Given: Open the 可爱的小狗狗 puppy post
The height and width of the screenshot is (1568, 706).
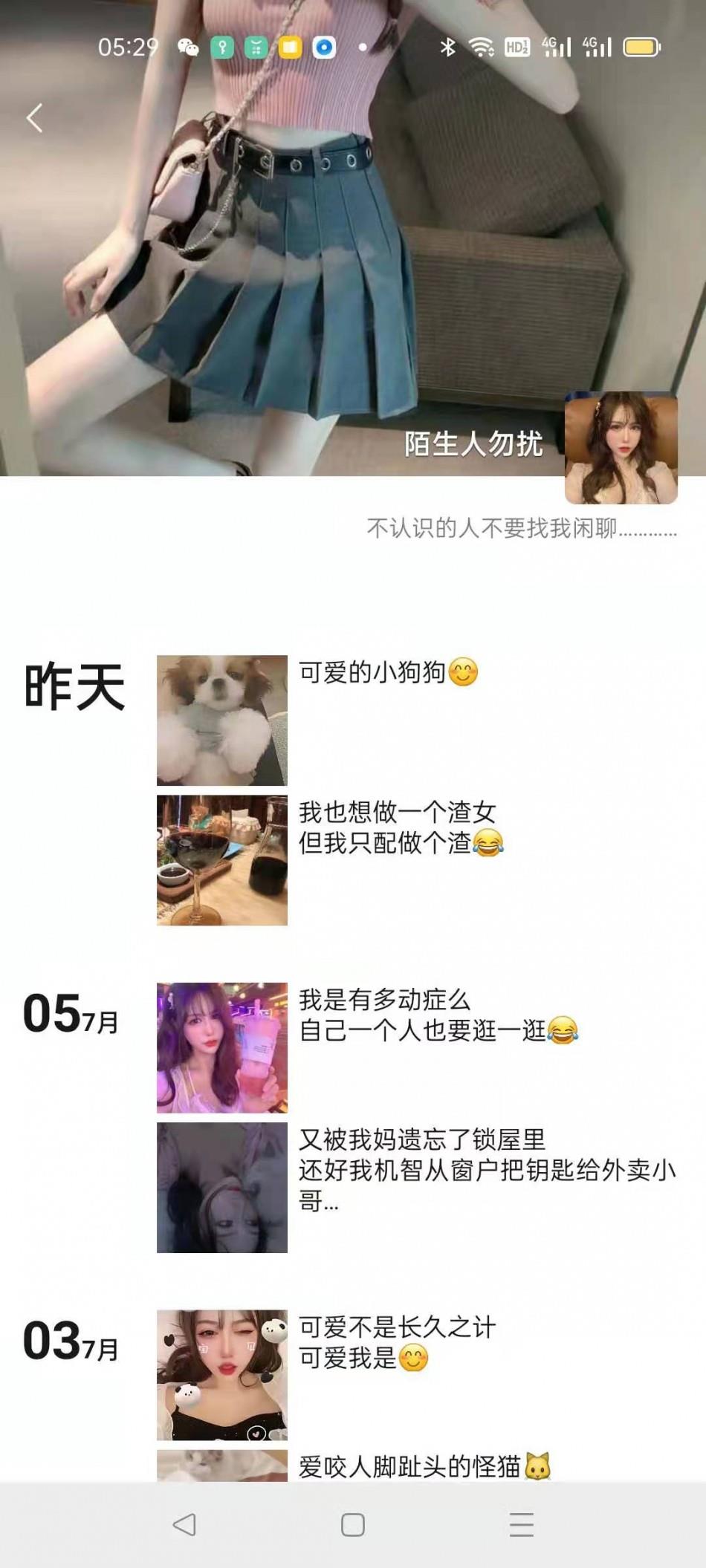Looking at the screenshot, I should click(x=221, y=720).
